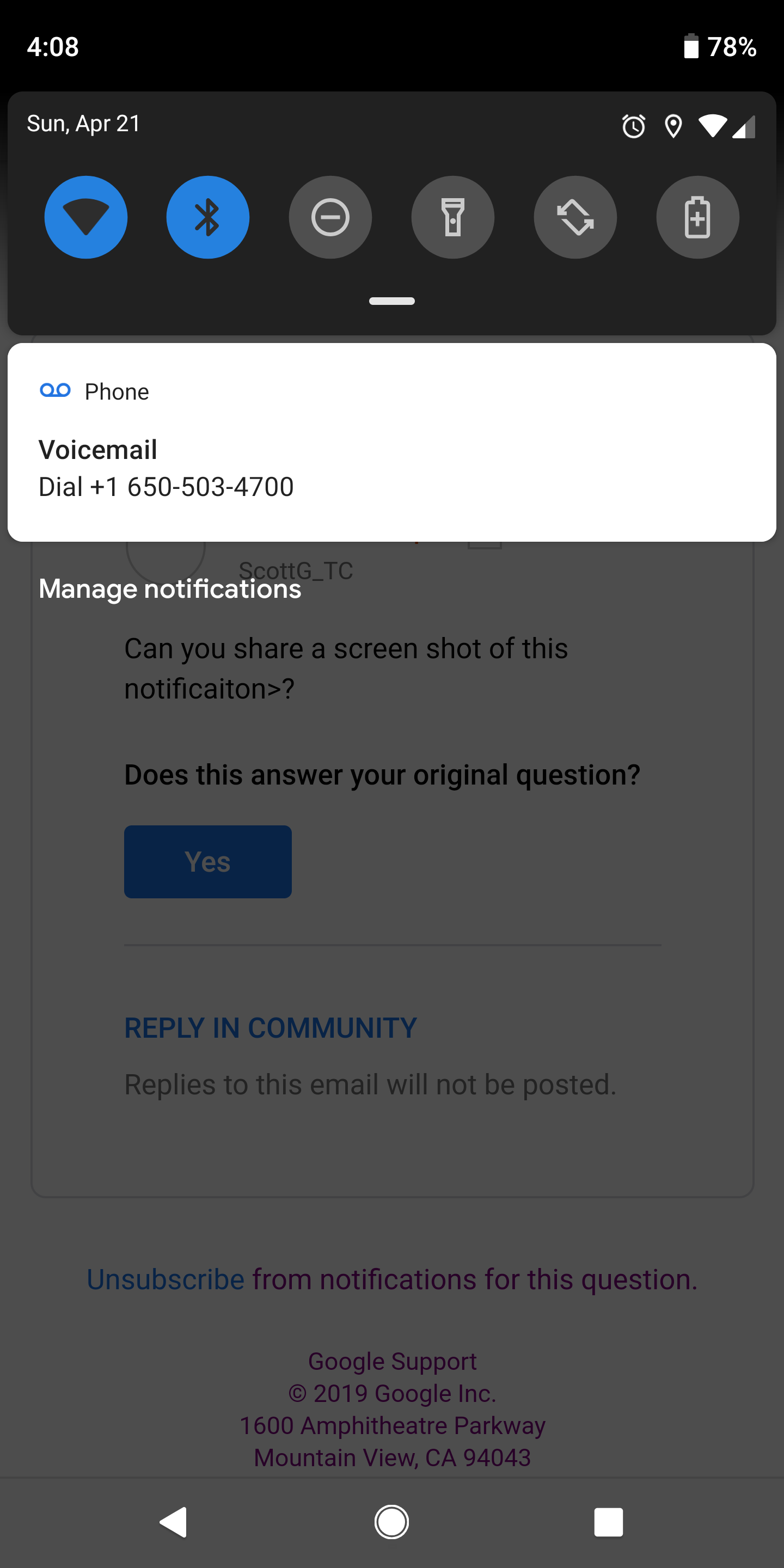This screenshot has width=784, height=1568.
Task: Turn on the flashlight
Action: click(x=453, y=217)
